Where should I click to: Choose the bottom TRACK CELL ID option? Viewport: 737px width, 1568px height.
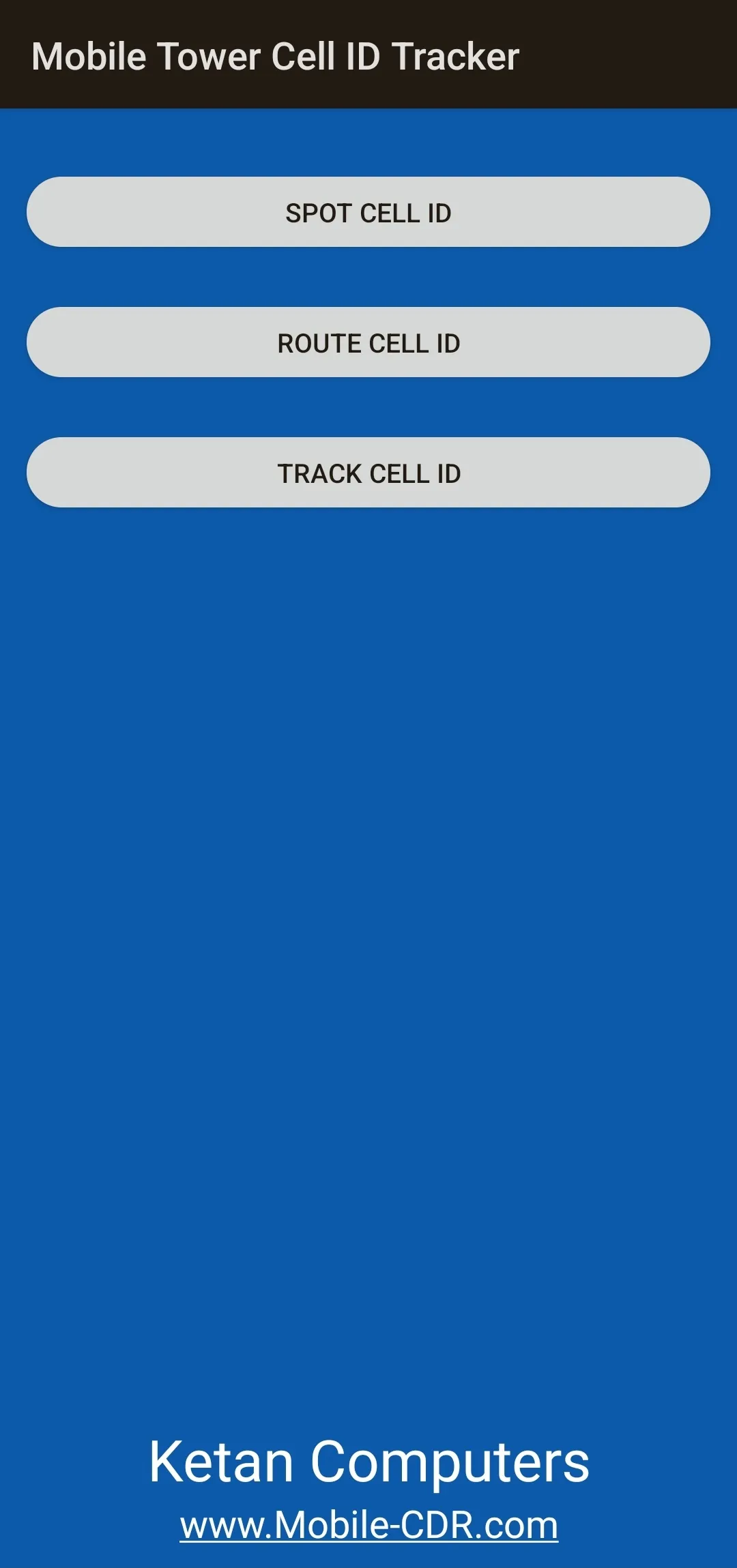[369, 472]
